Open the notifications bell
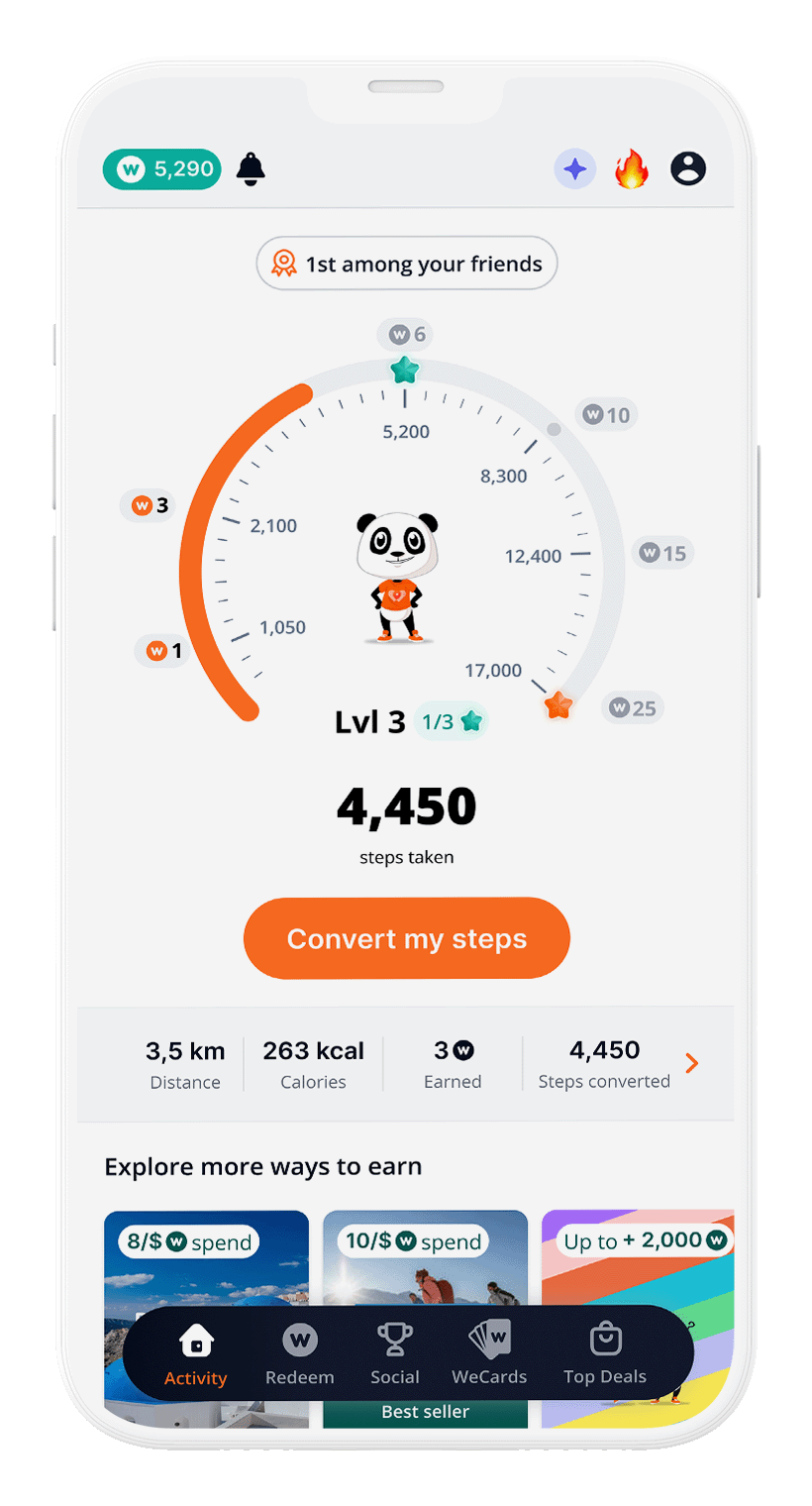The image size is (812, 1506). click(251, 169)
